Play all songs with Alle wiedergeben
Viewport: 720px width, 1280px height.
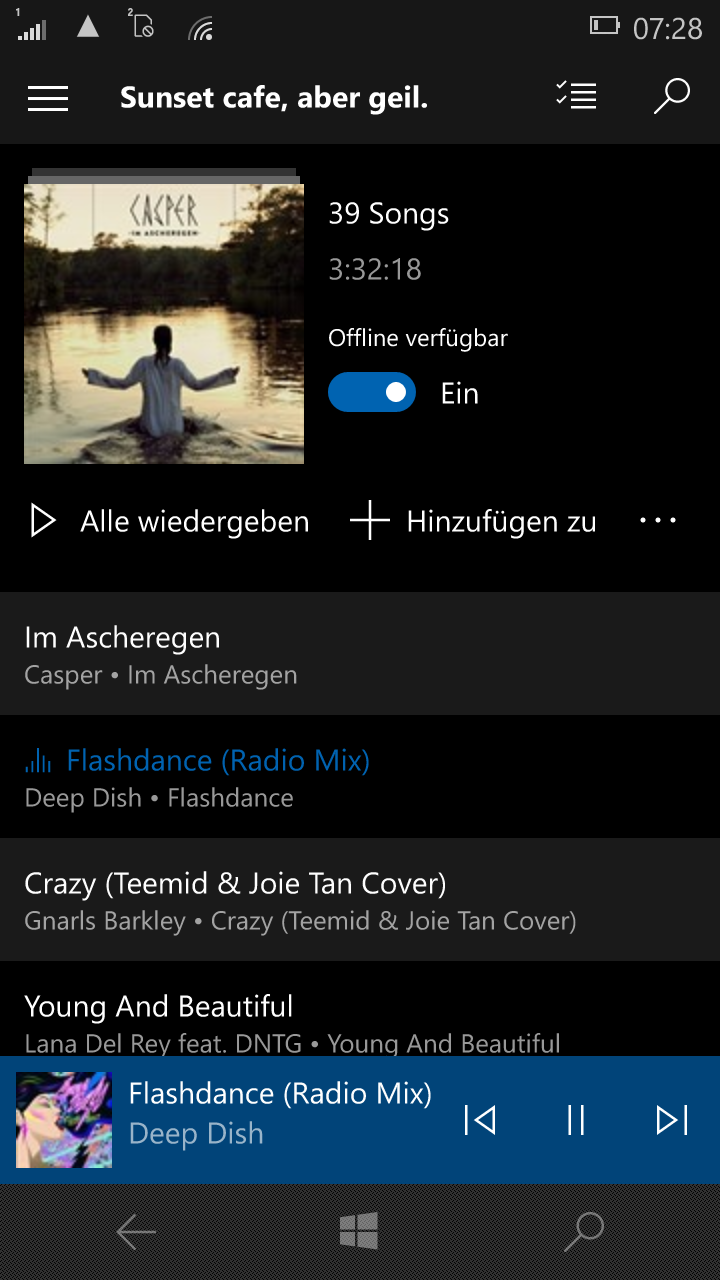point(169,521)
